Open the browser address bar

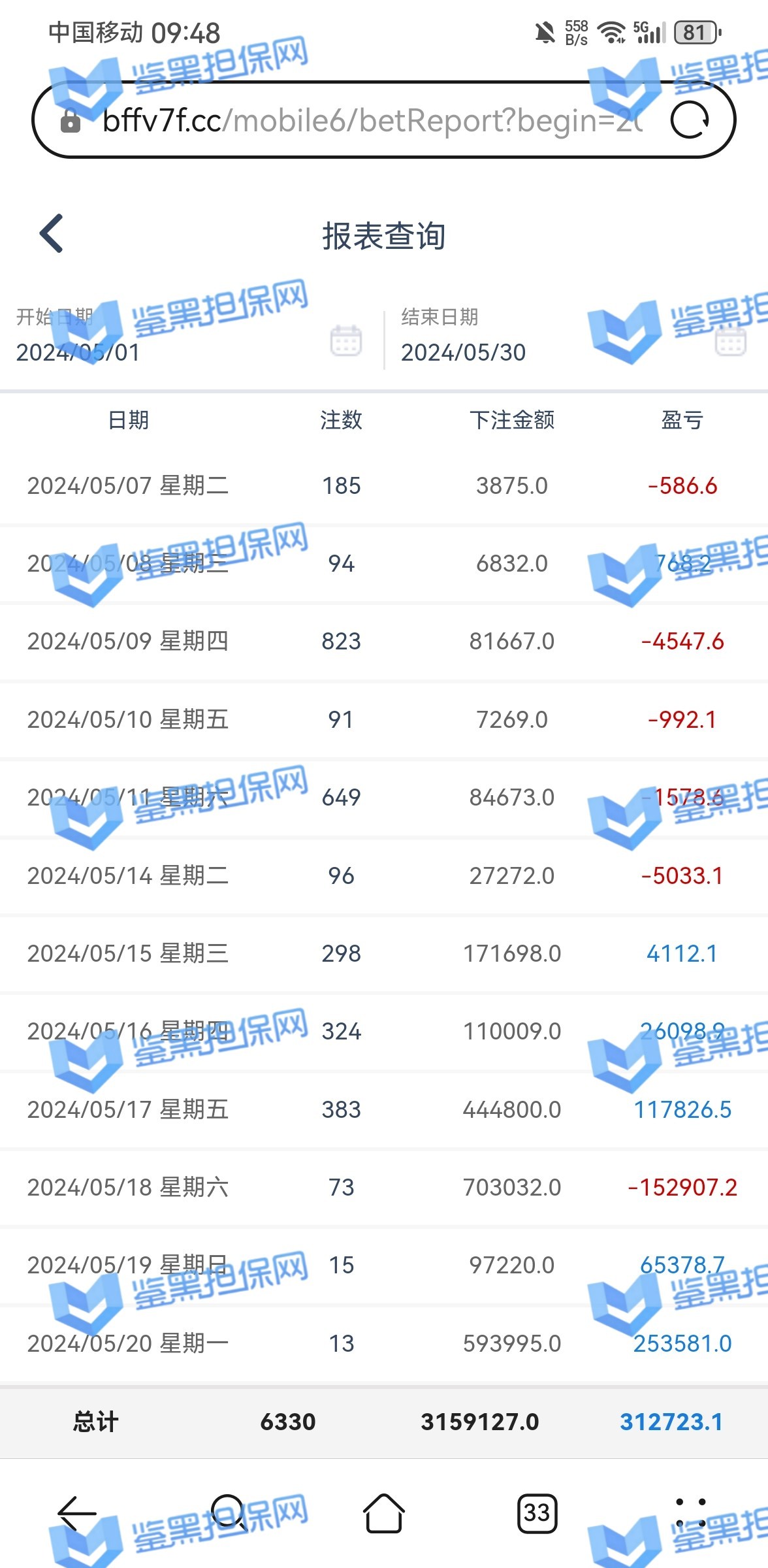(x=366, y=121)
